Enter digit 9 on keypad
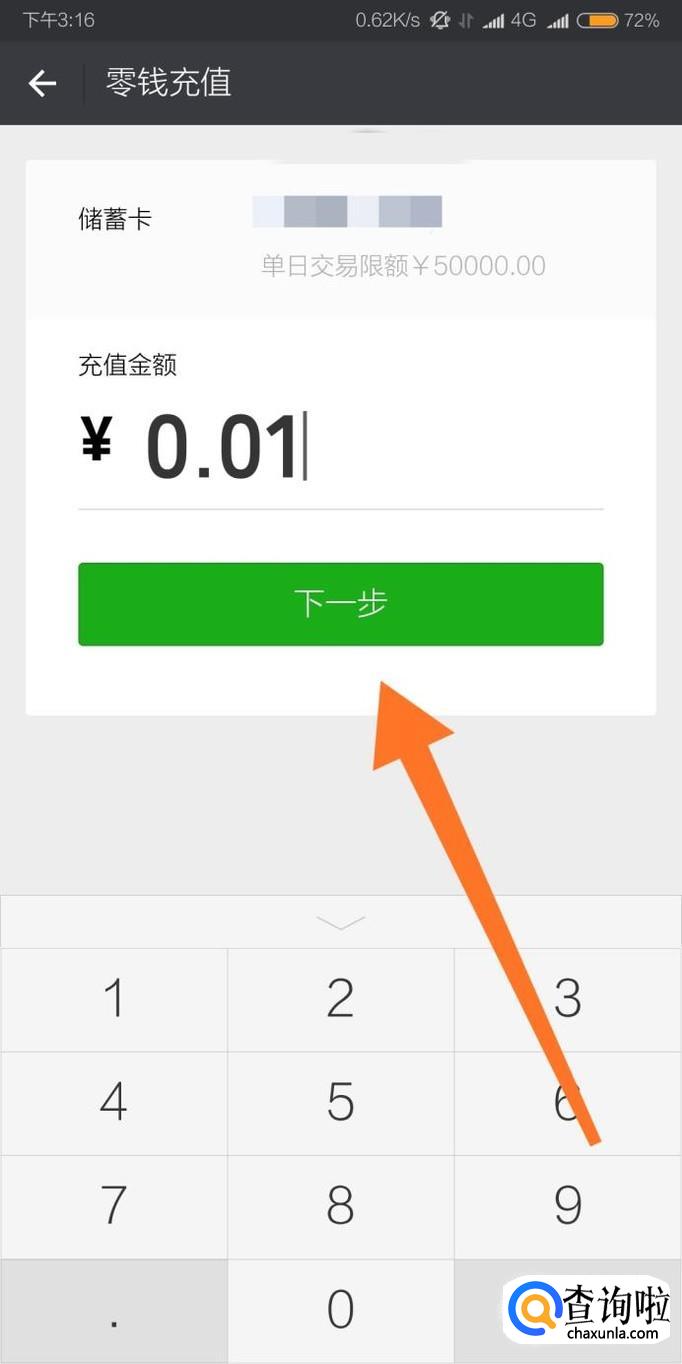The height and width of the screenshot is (1364, 682). click(x=567, y=1207)
